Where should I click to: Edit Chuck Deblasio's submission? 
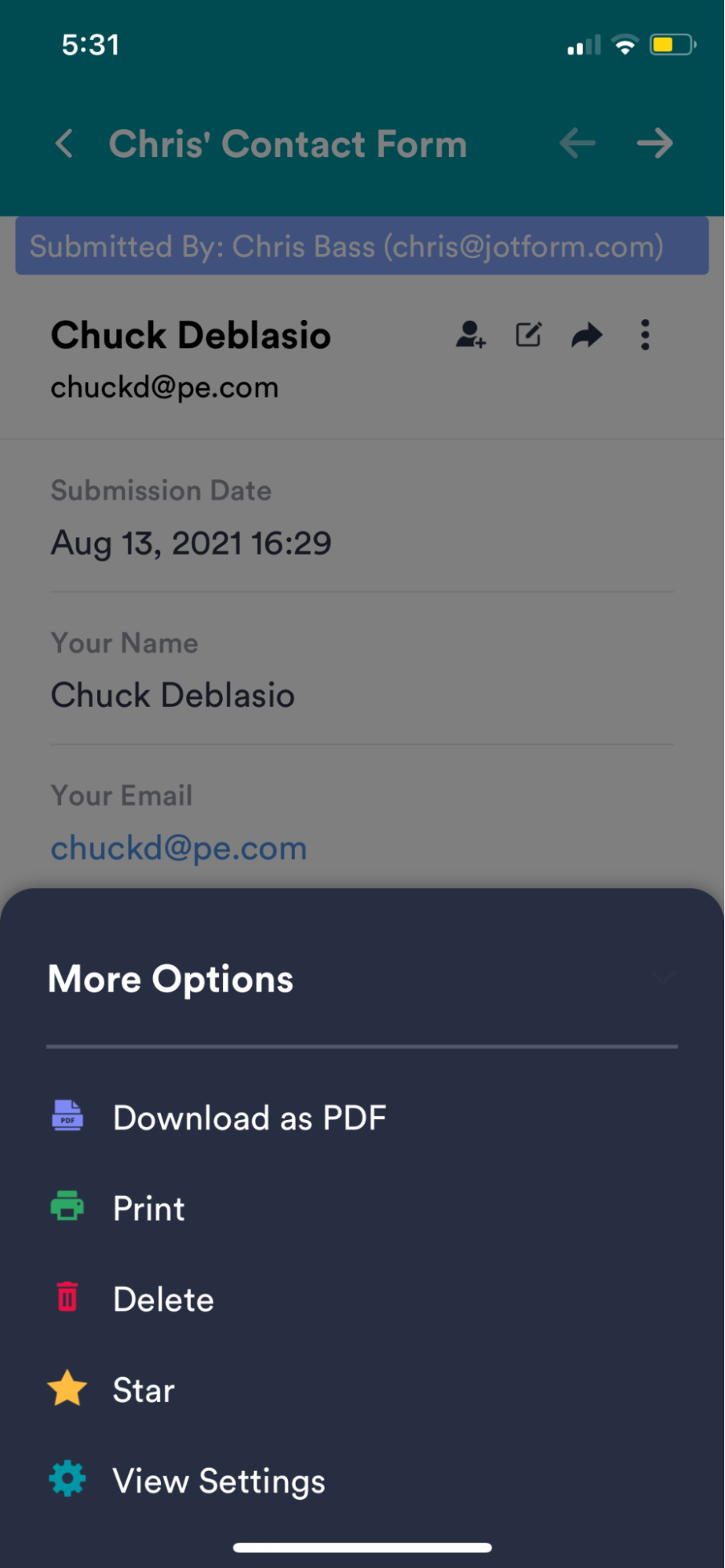click(529, 335)
